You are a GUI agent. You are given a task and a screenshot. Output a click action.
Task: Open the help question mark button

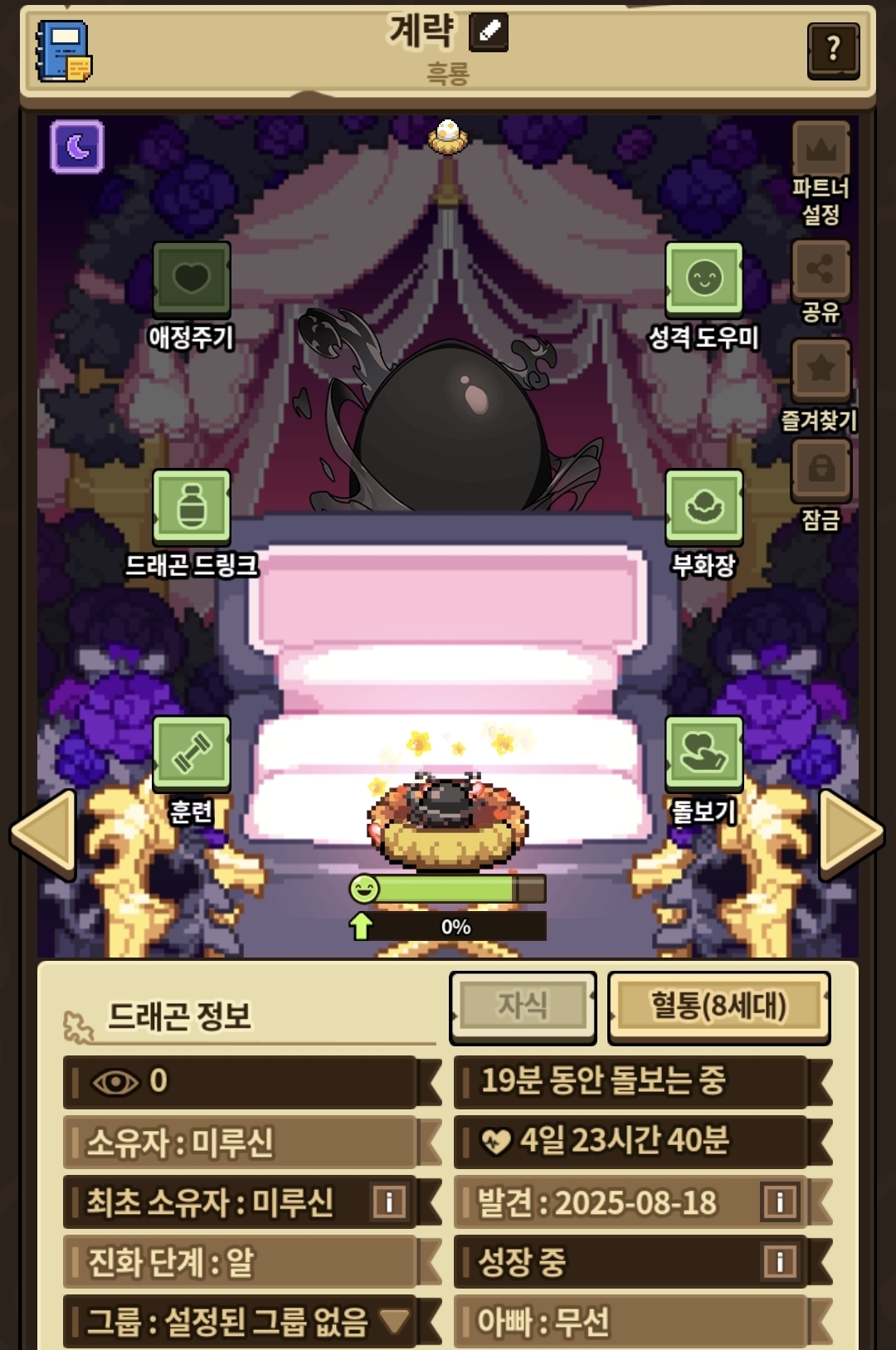(833, 51)
